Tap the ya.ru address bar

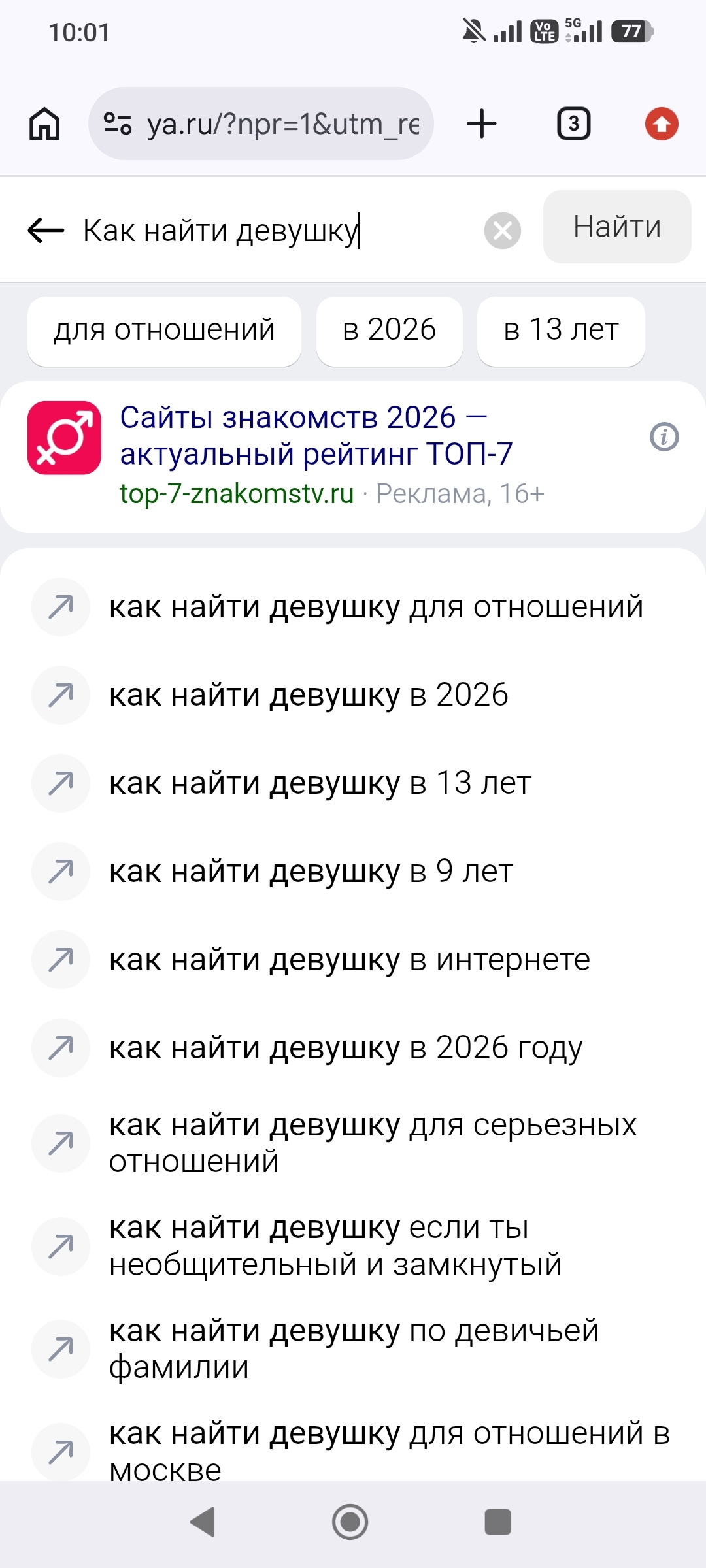click(261, 123)
